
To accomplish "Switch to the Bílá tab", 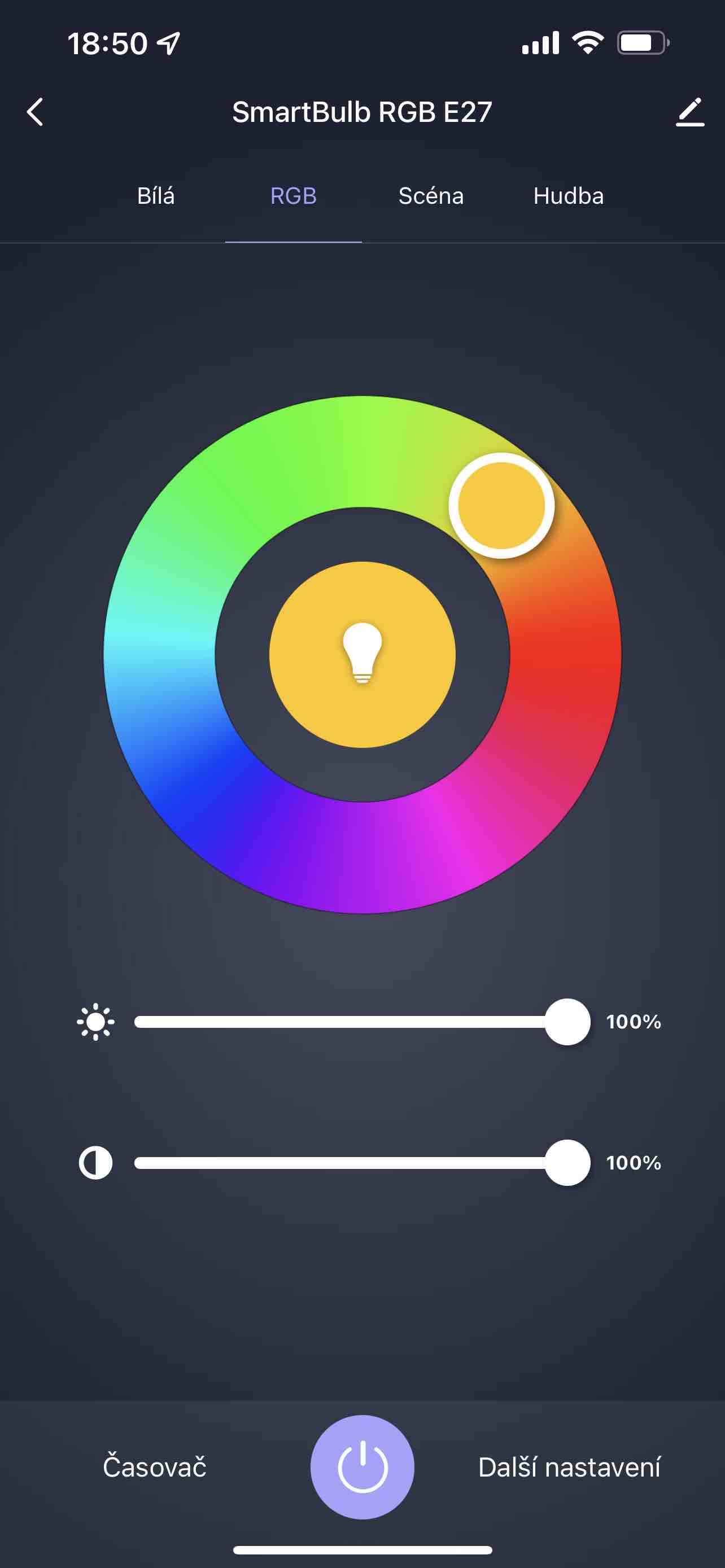I will point(156,196).
